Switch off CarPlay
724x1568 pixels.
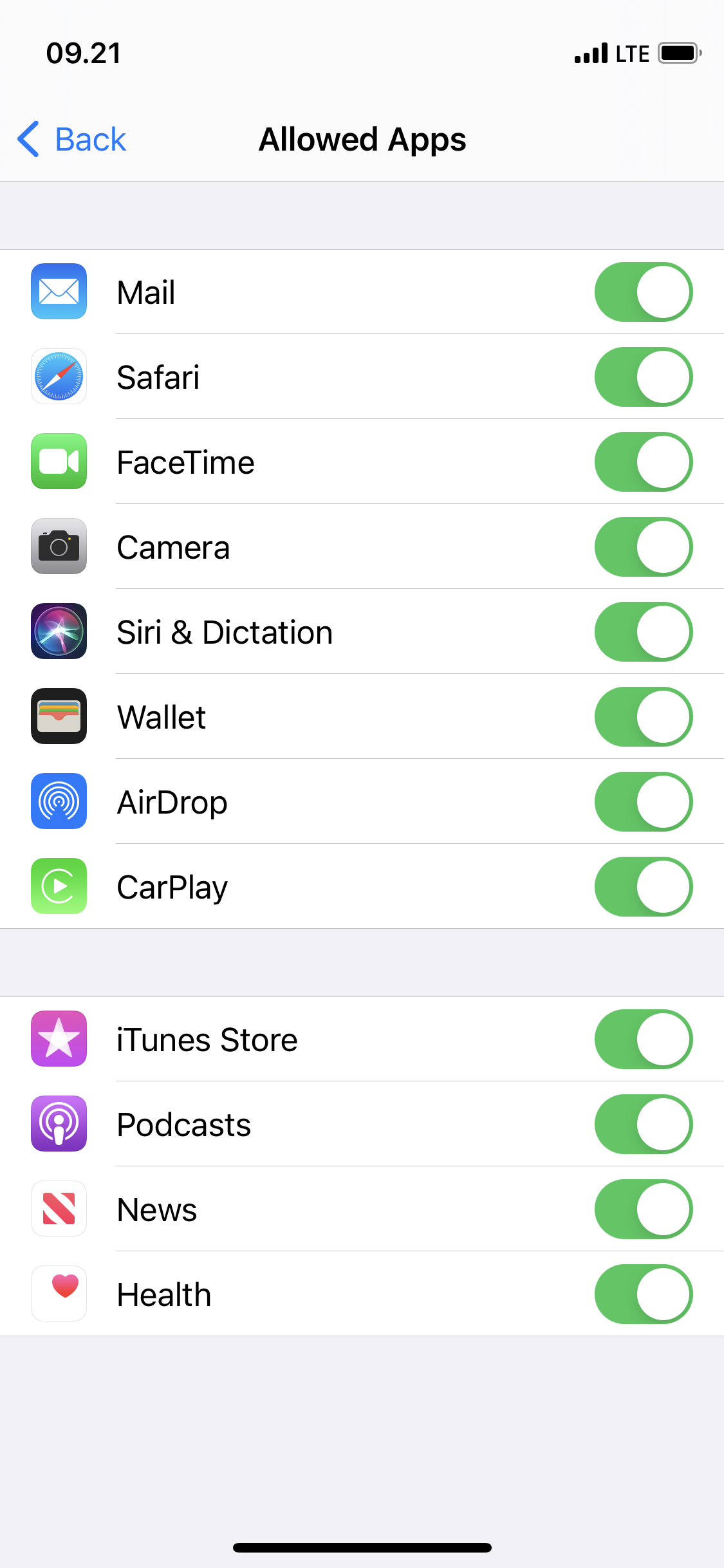coord(643,887)
